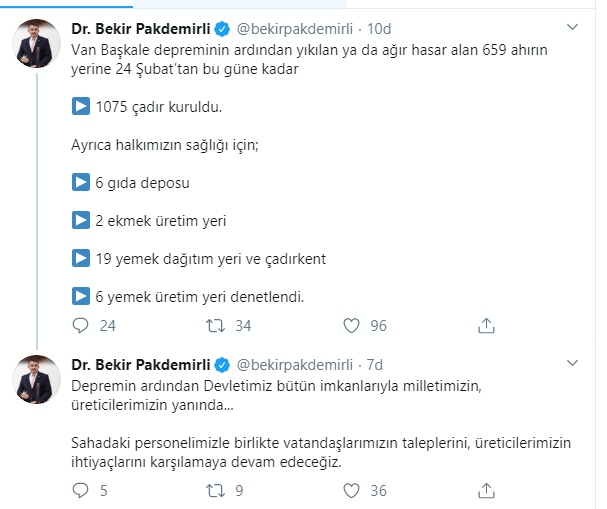Like the tweet with 36 likes
Screen dimensions: 607x509
click(x=351, y=490)
